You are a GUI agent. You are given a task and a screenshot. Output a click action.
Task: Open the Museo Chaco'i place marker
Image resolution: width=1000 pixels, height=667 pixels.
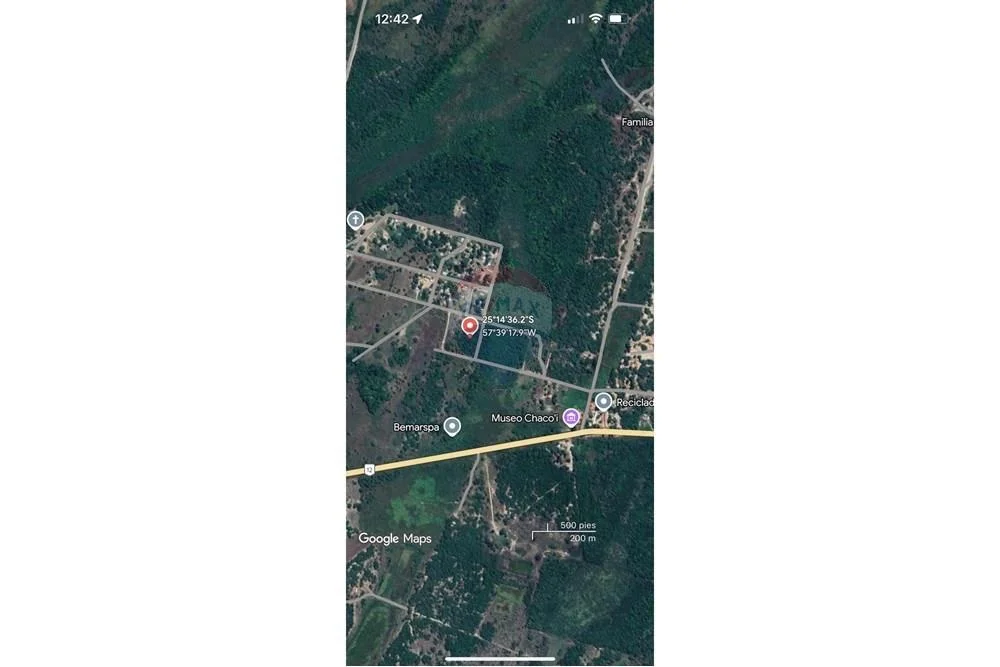(571, 417)
